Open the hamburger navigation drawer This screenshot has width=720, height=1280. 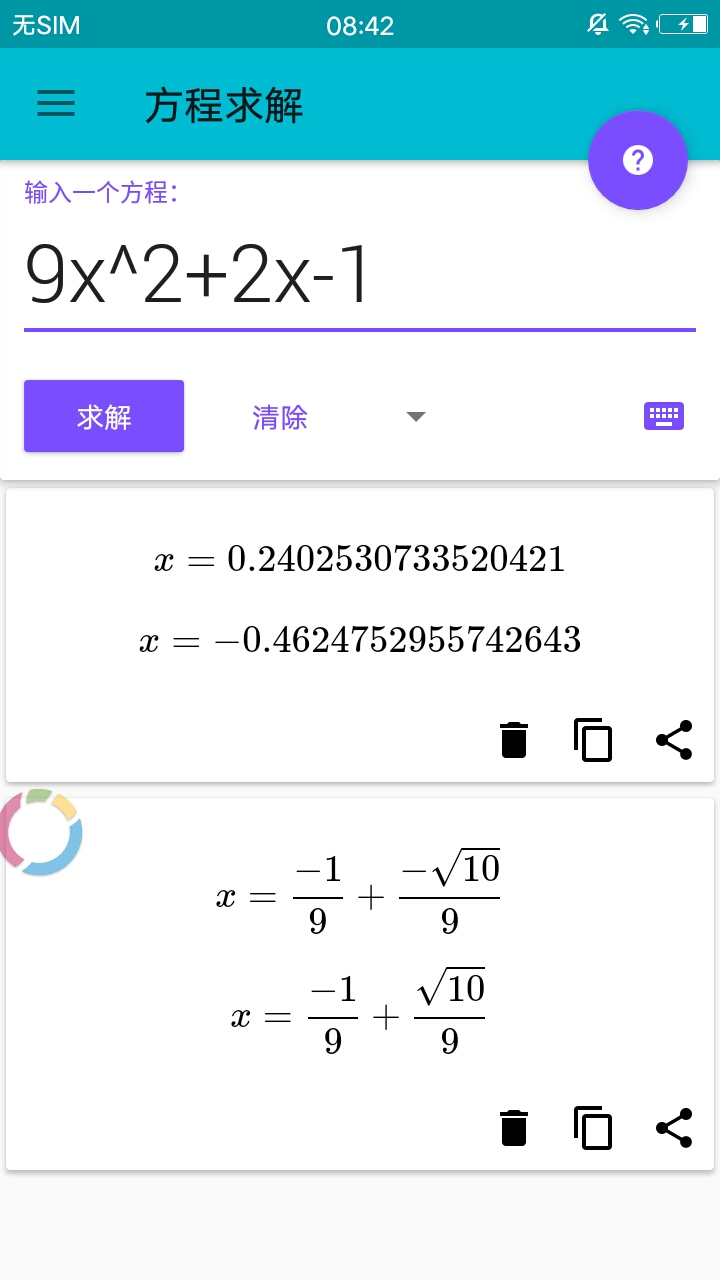(56, 103)
